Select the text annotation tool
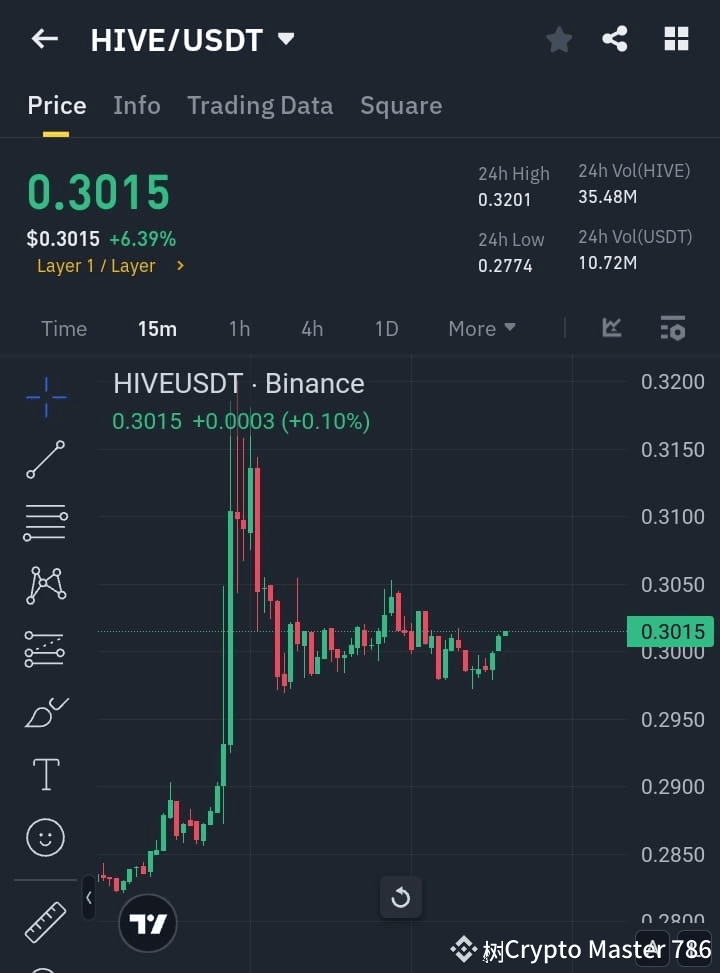This screenshot has height=973, width=720. 45,774
